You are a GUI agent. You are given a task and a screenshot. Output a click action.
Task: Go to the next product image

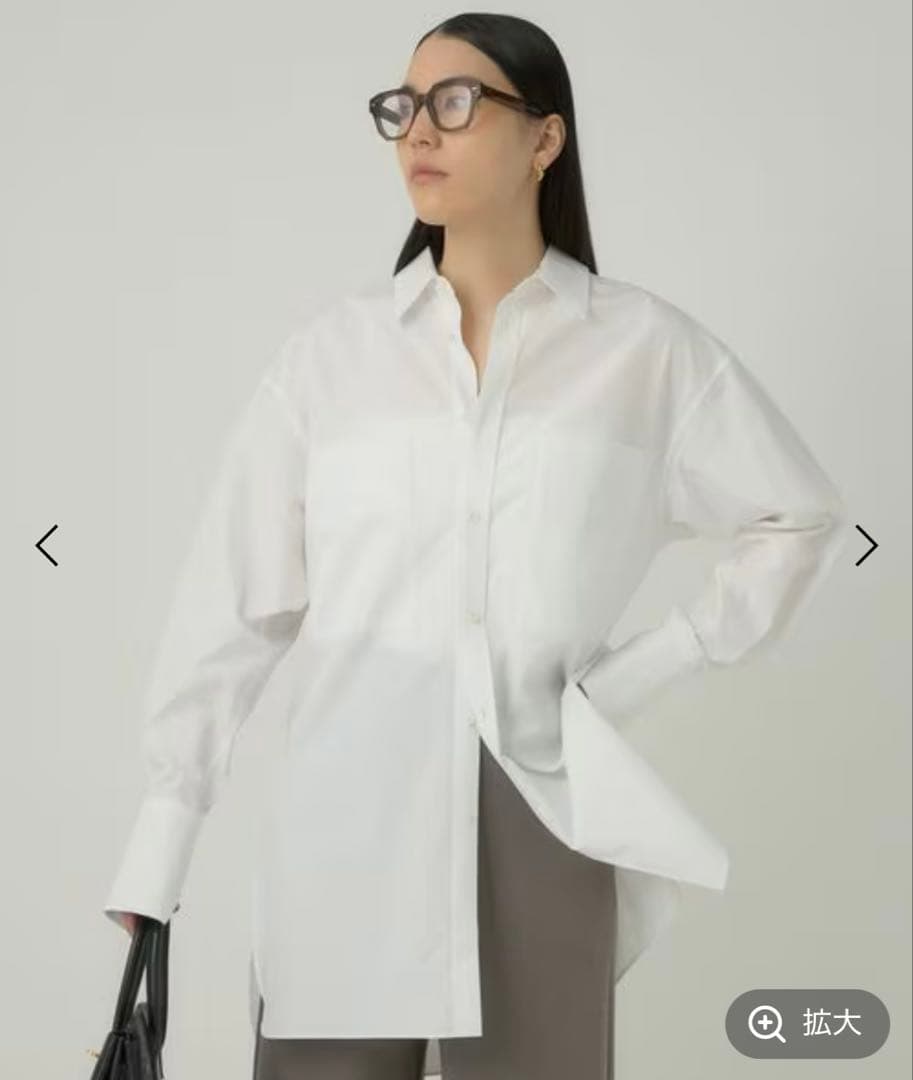(x=866, y=545)
